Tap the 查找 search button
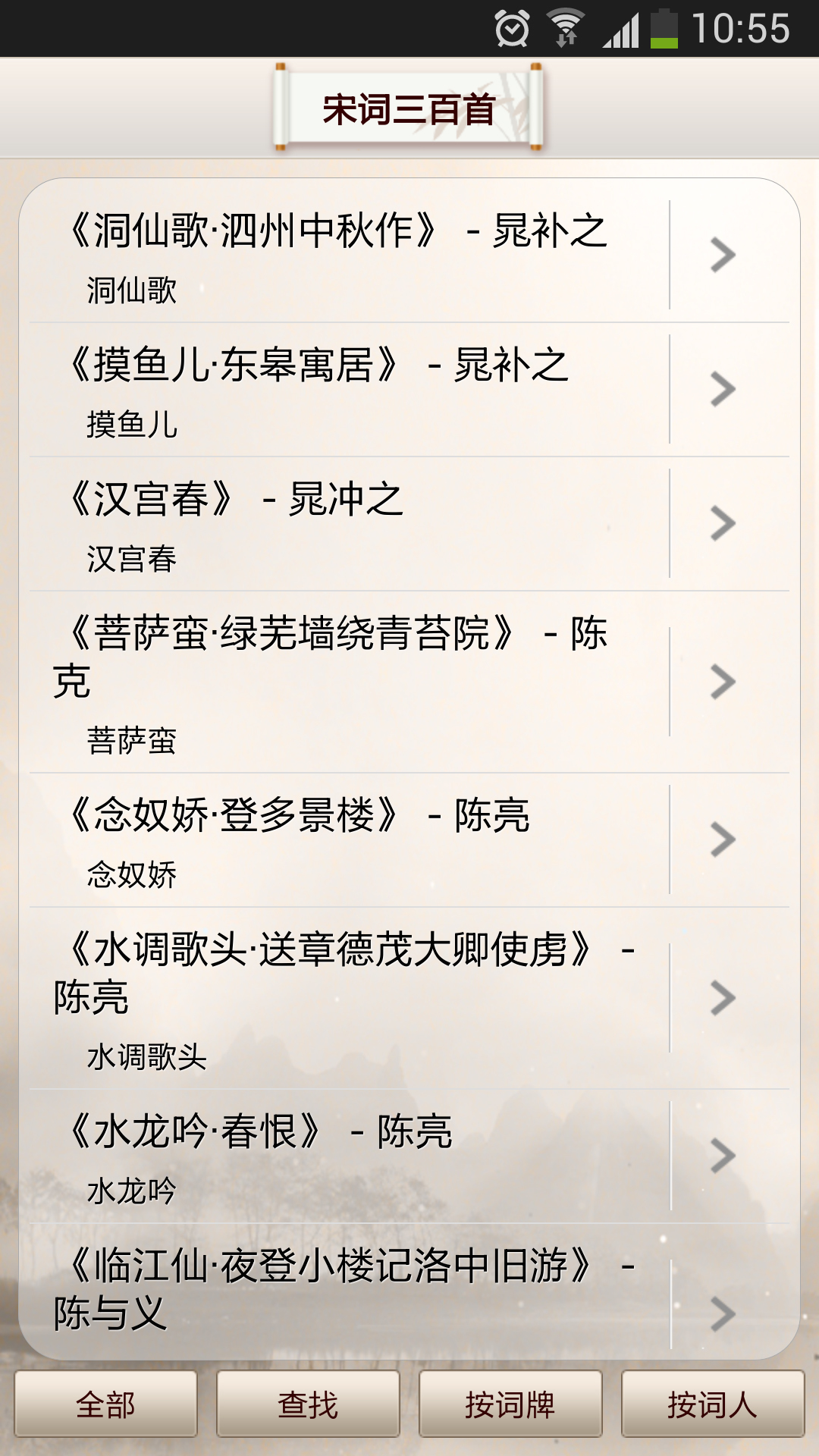This screenshot has width=819, height=1456. 308,1404
